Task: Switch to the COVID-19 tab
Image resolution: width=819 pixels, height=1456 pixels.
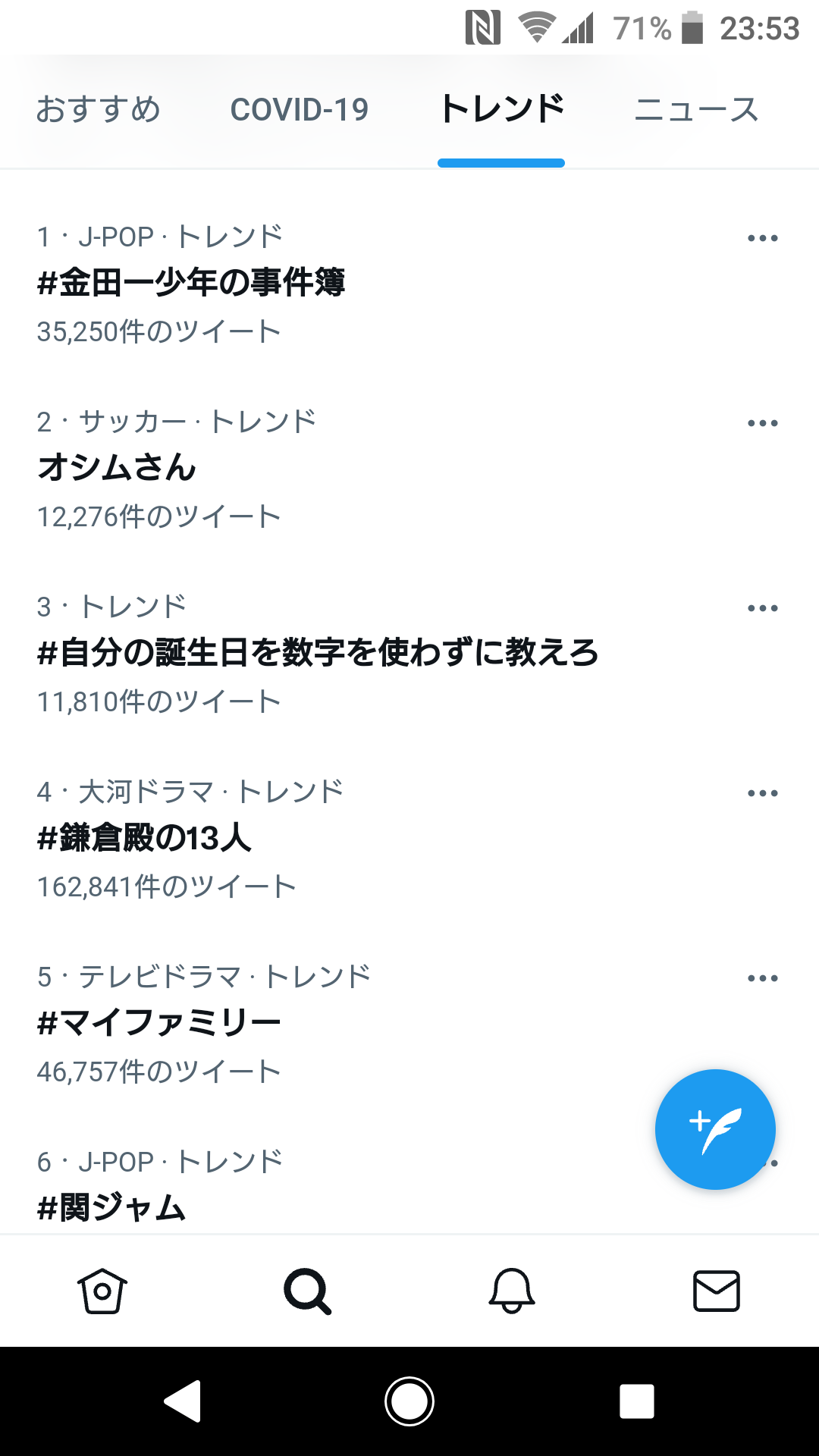Action: (300, 109)
